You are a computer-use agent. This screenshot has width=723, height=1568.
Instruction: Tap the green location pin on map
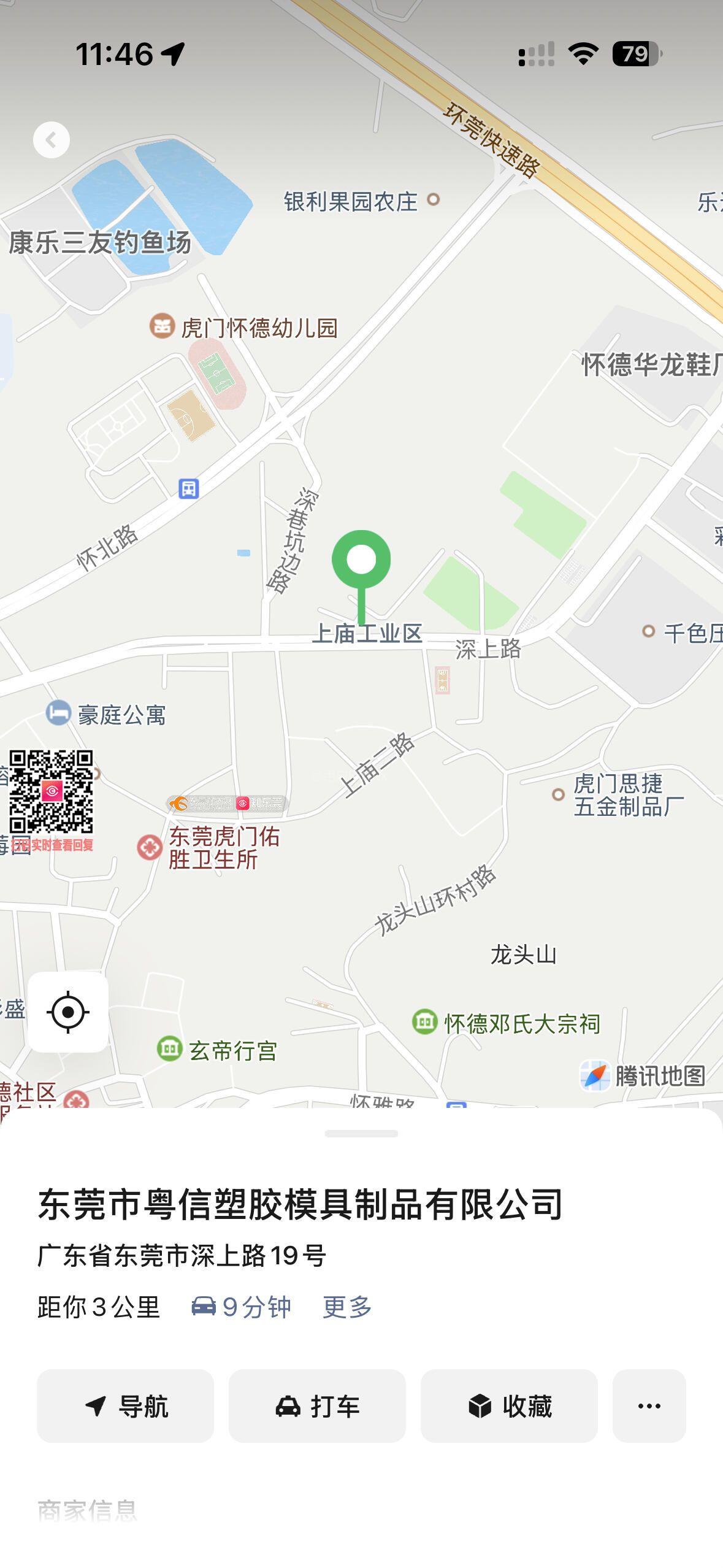(x=361, y=561)
